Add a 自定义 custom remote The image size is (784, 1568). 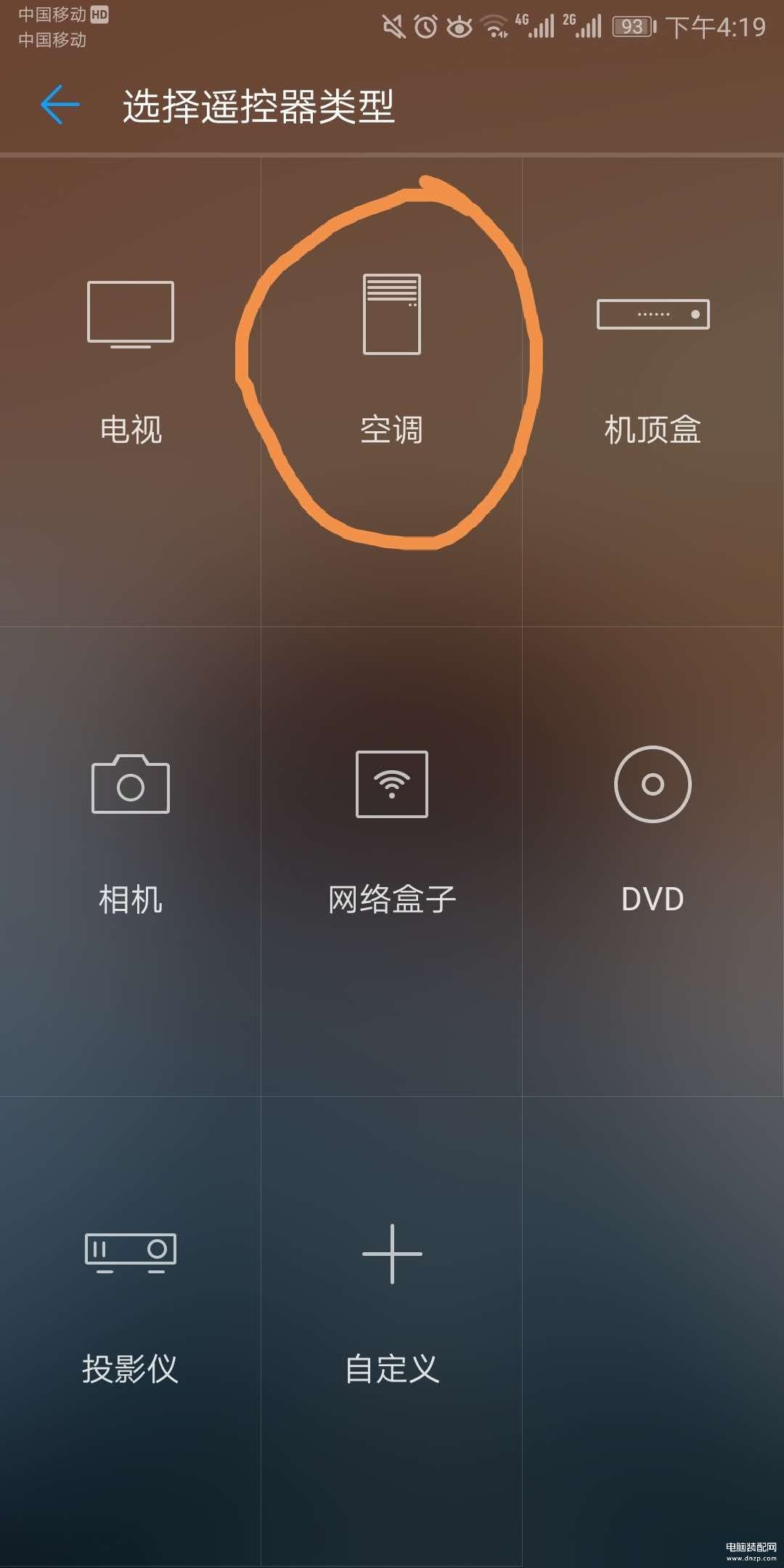pyautogui.click(x=392, y=1331)
